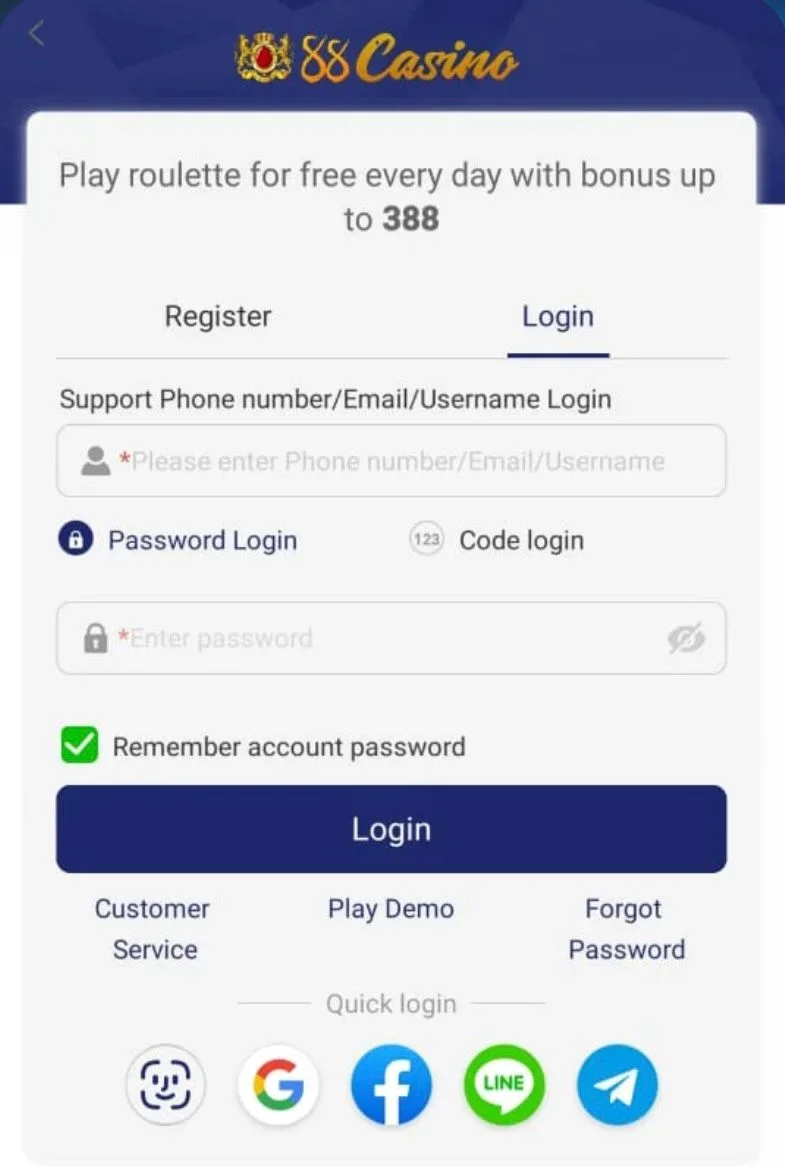Open Forgot Password link
785x1167 pixels.
(626, 929)
